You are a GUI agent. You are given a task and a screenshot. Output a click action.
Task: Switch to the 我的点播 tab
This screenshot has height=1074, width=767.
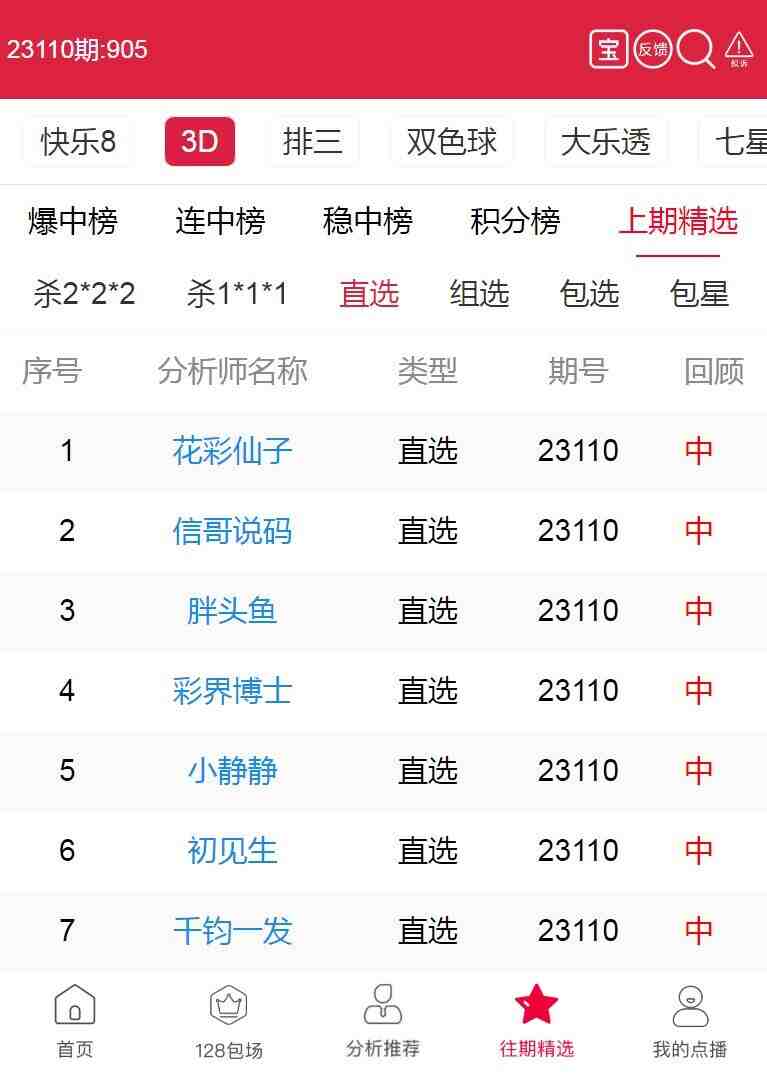[689, 1021]
